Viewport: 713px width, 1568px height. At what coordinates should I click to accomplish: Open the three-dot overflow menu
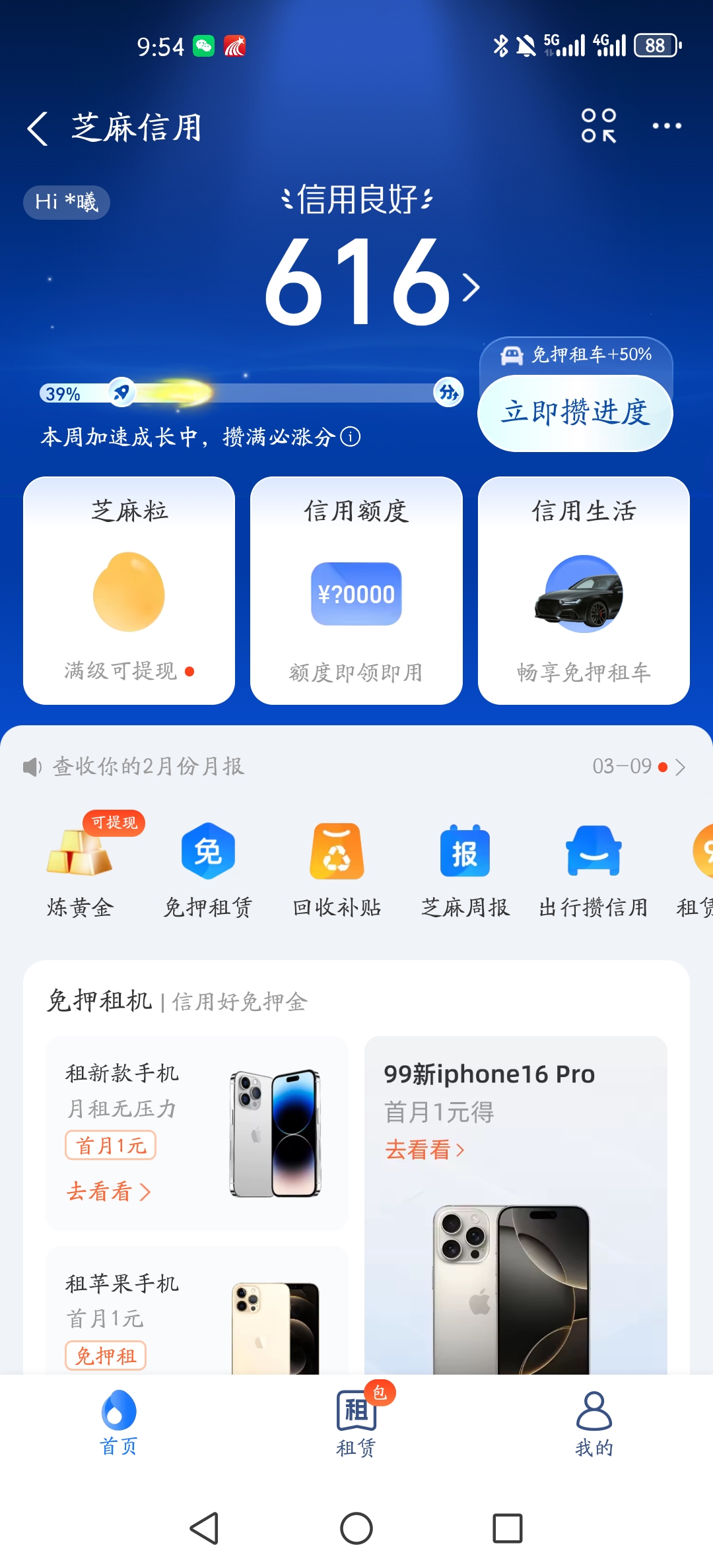tap(666, 125)
